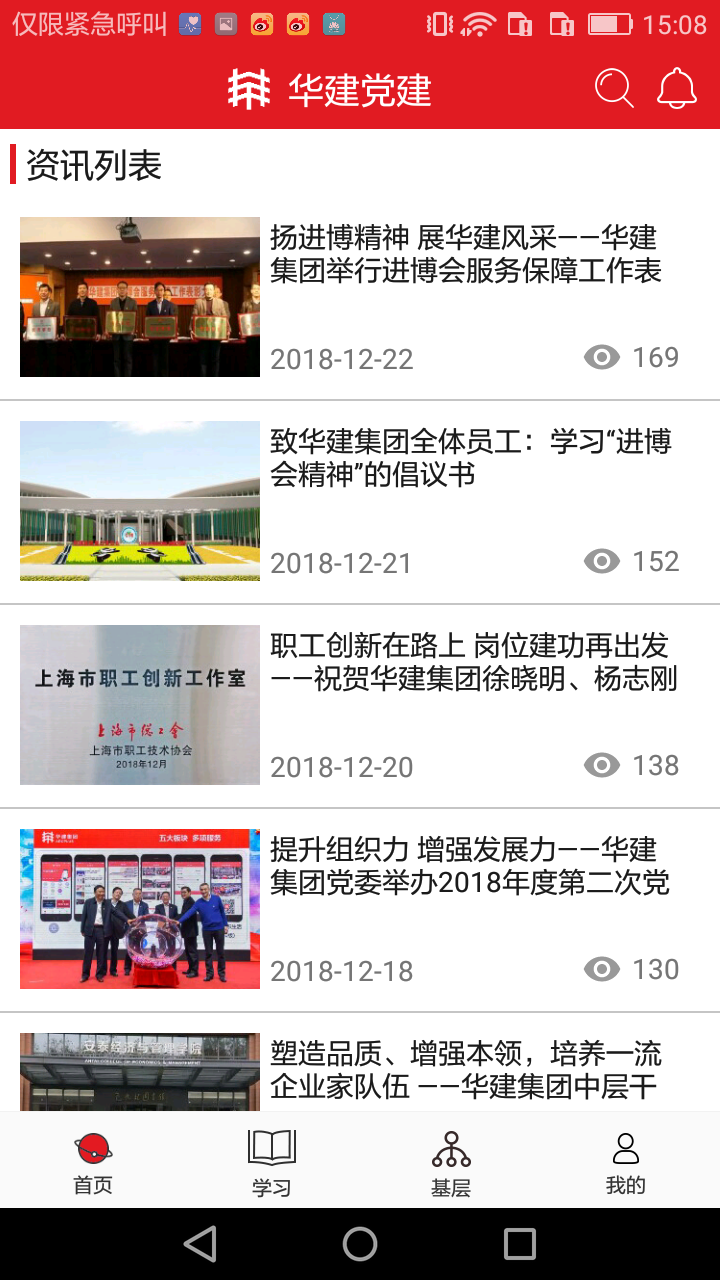Open the notifications bell
Screen dimensions: 720x1280
pos(677,89)
